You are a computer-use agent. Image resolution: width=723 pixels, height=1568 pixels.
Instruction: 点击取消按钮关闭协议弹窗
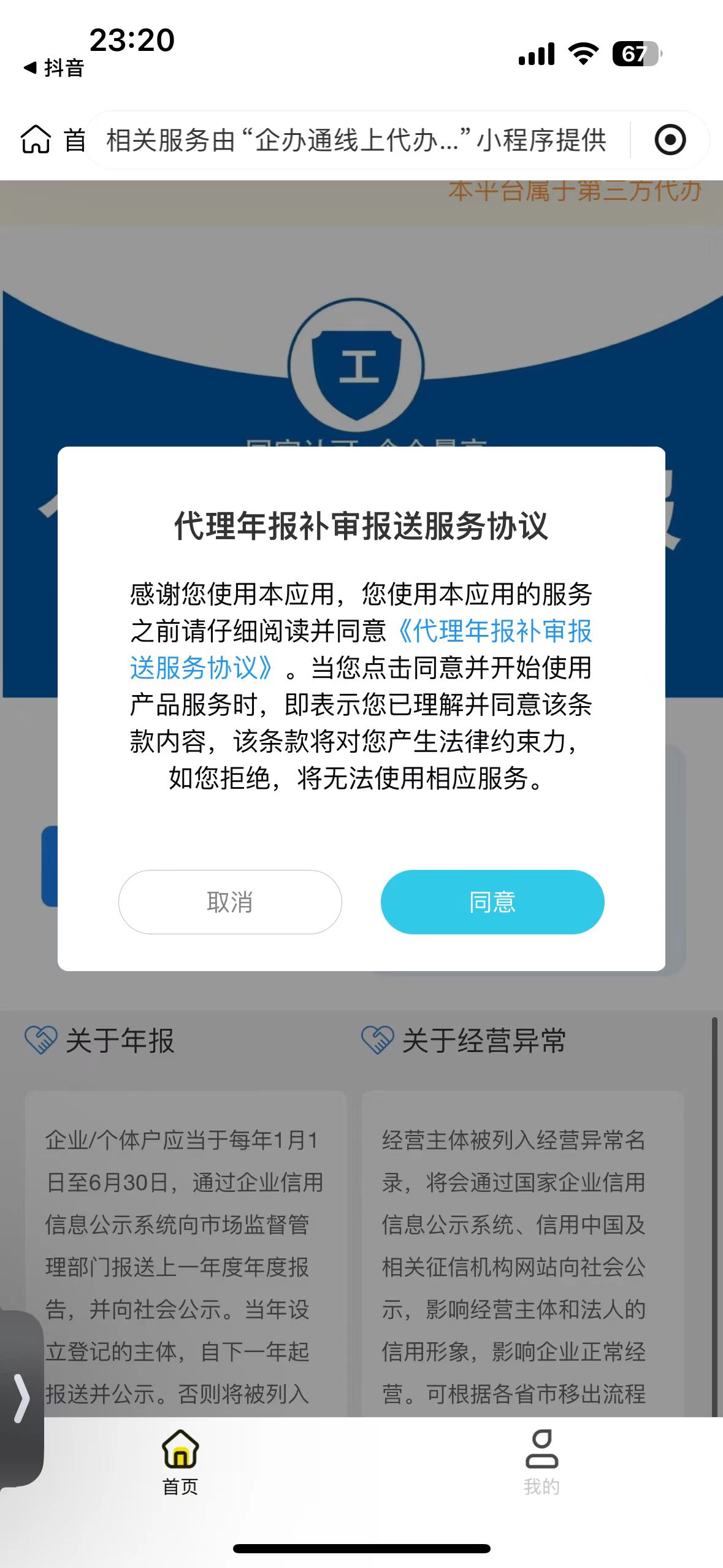pyautogui.click(x=230, y=902)
